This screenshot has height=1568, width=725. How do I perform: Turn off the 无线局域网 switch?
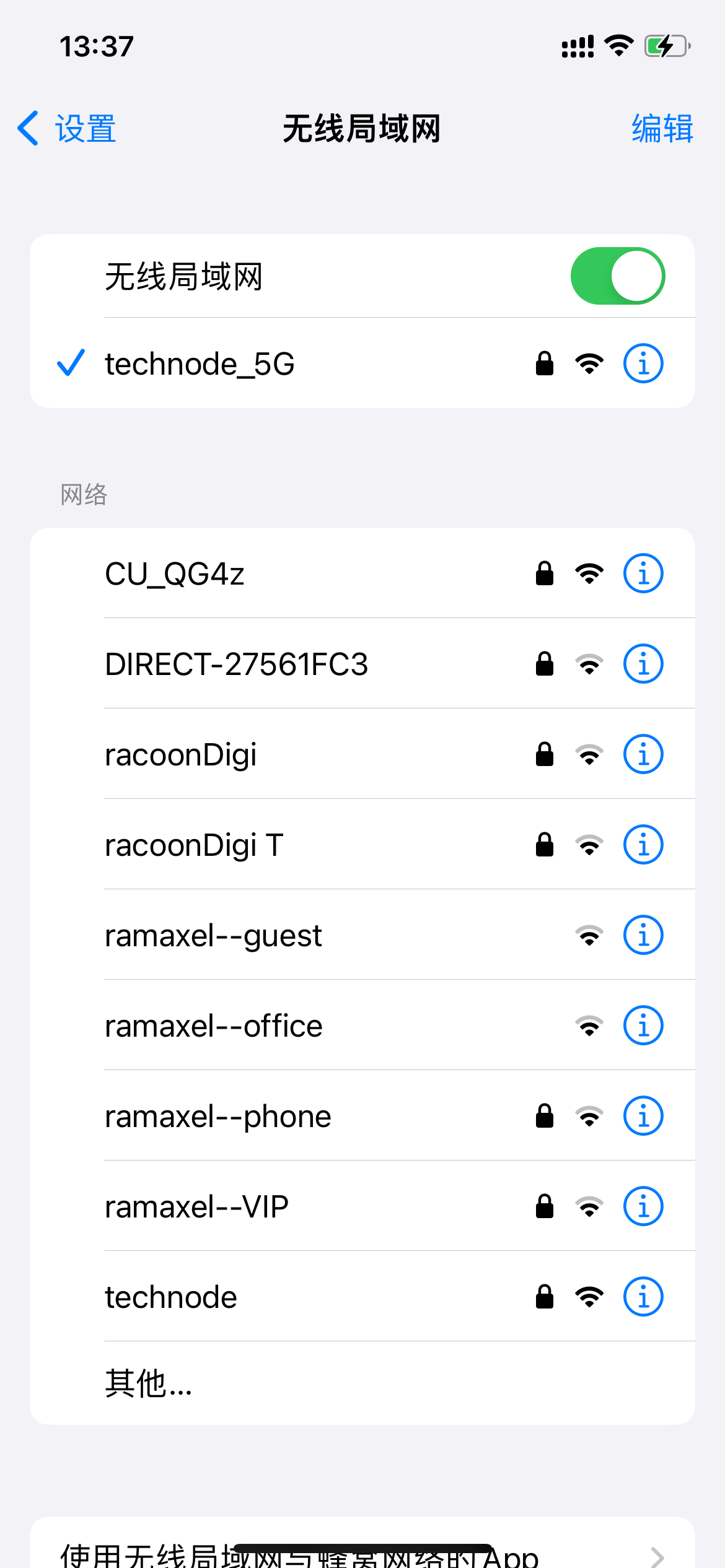617,276
